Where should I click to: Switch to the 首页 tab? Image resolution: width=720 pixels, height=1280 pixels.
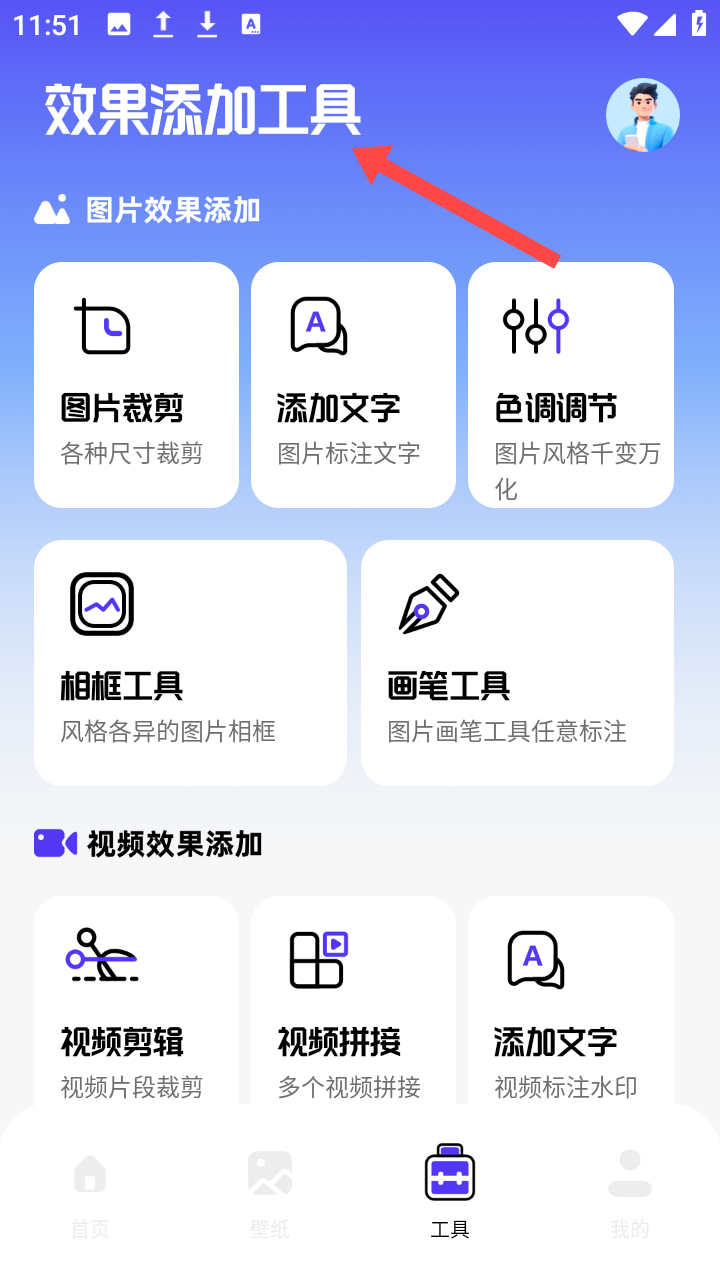click(x=90, y=1193)
